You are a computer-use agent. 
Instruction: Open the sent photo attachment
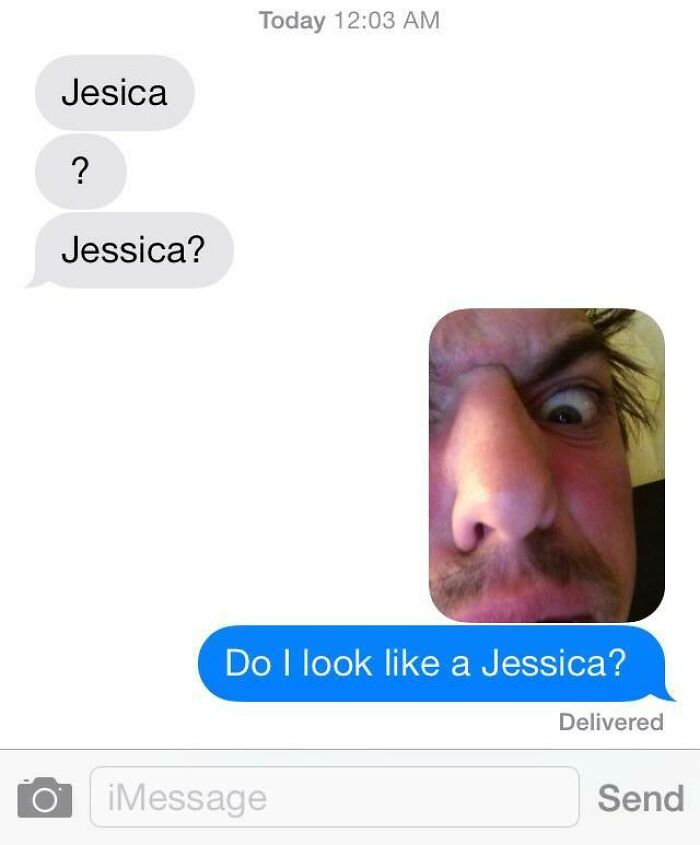click(546, 465)
